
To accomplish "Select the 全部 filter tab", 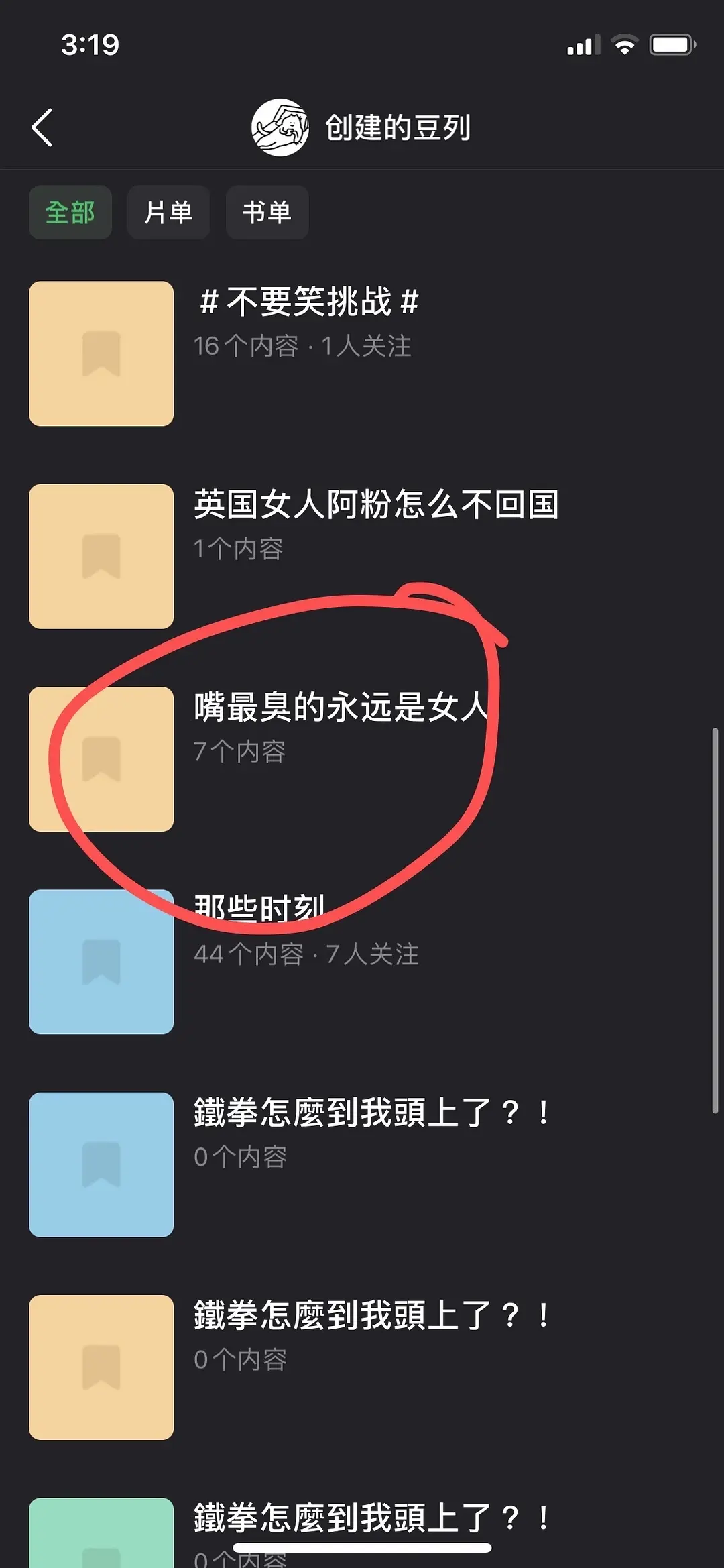I will pyautogui.click(x=70, y=213).
